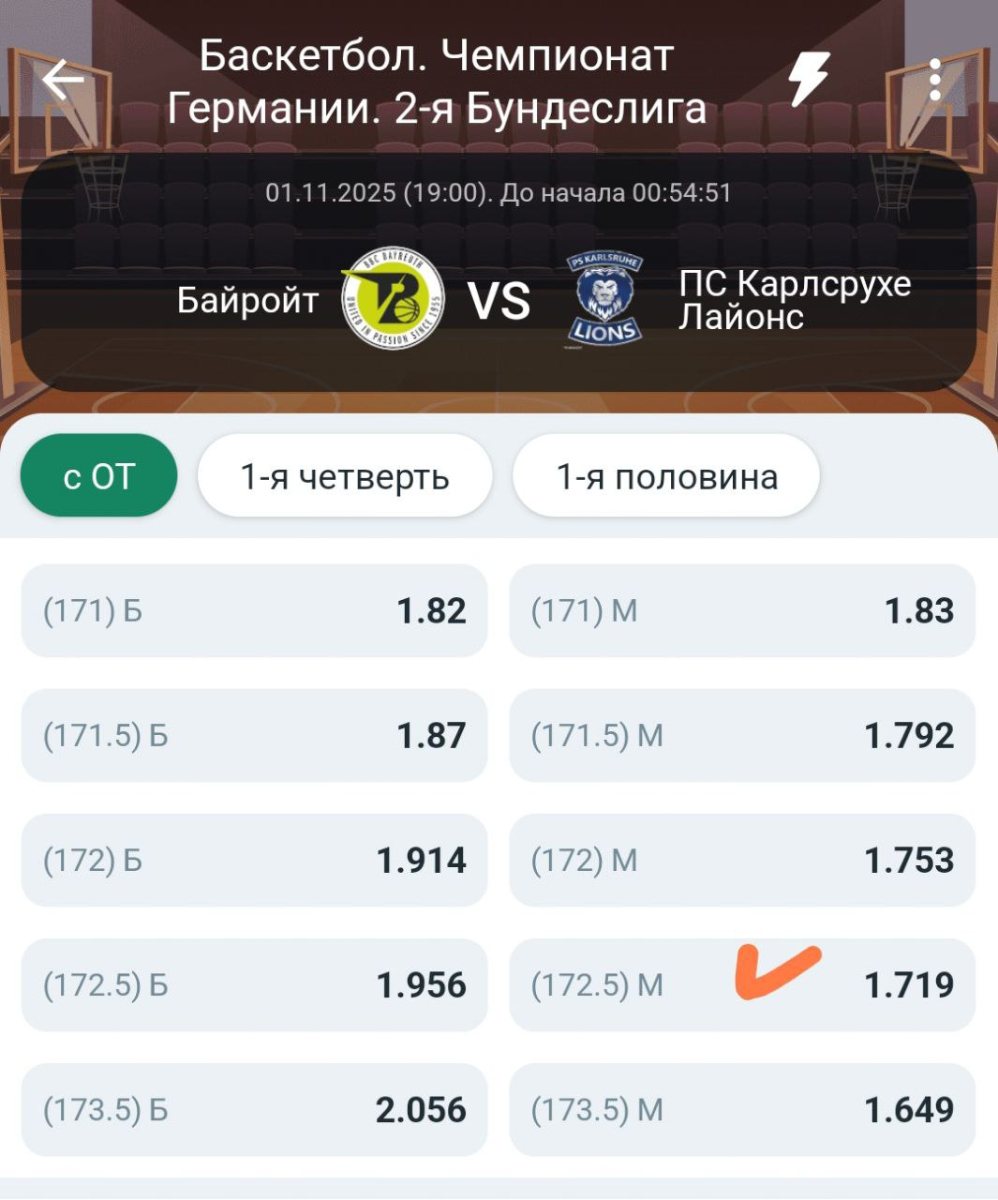Add (173.5) Б at 2.056

pos(254,1110)
